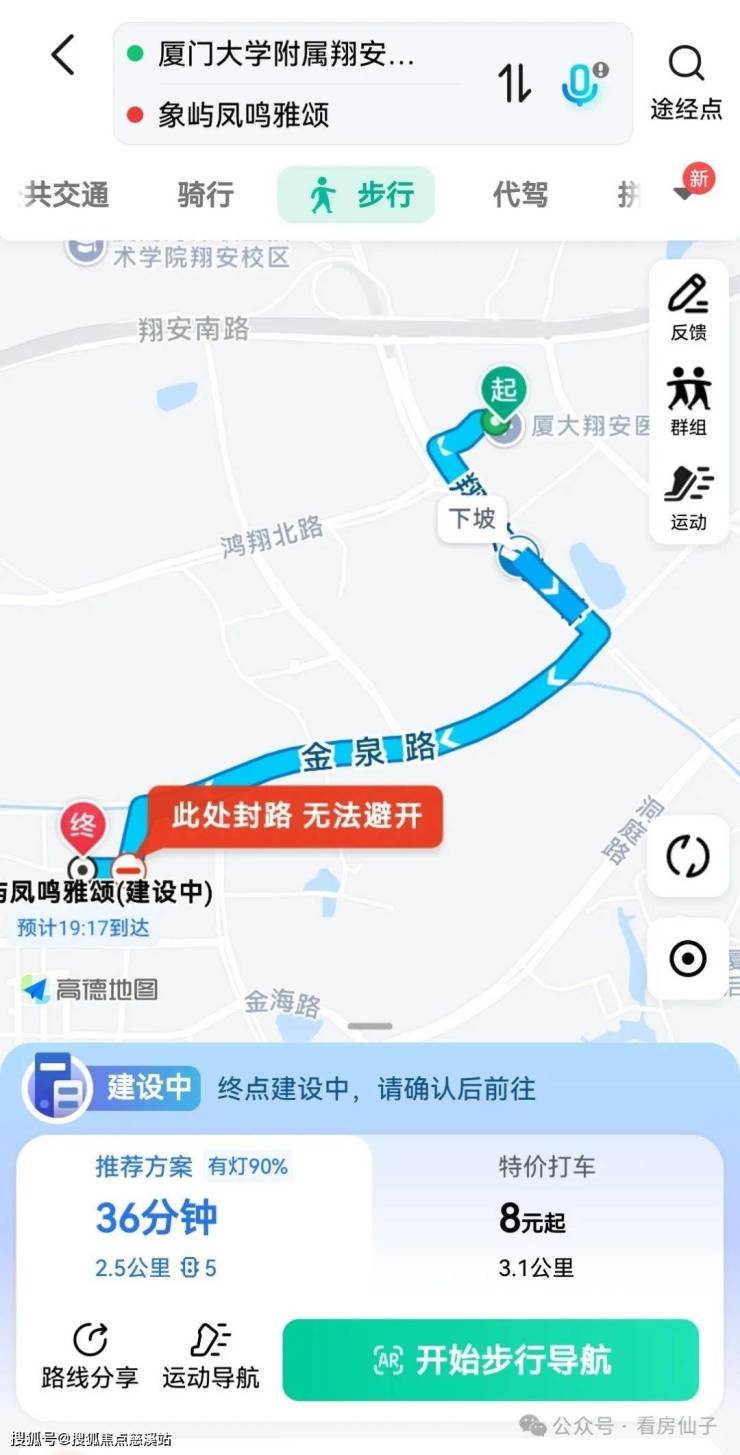Edit the destination 象屿凤鸣雅颂
Image resolution: width=740 pixels, height=1455 pixels.
243,114
